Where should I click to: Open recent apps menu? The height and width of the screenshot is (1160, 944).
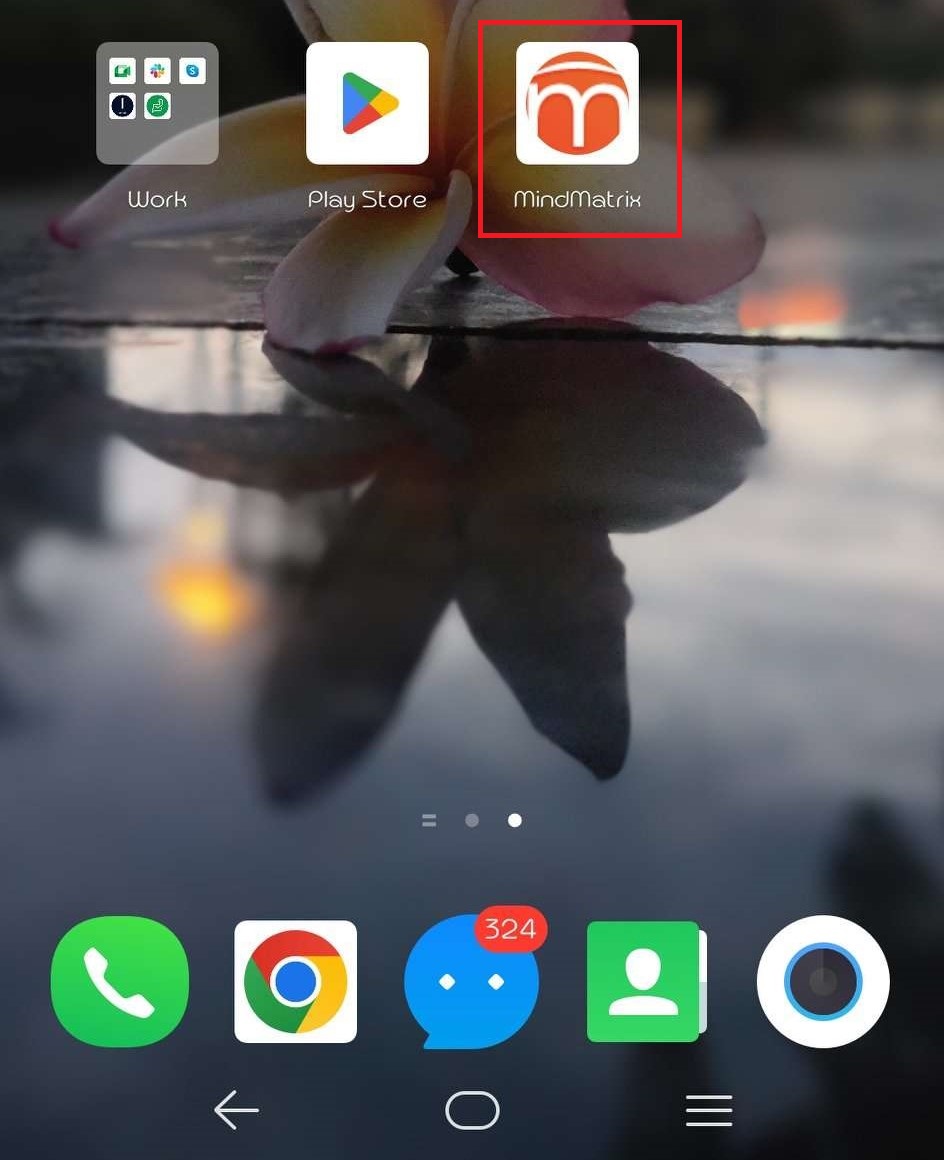(708, 1110)
